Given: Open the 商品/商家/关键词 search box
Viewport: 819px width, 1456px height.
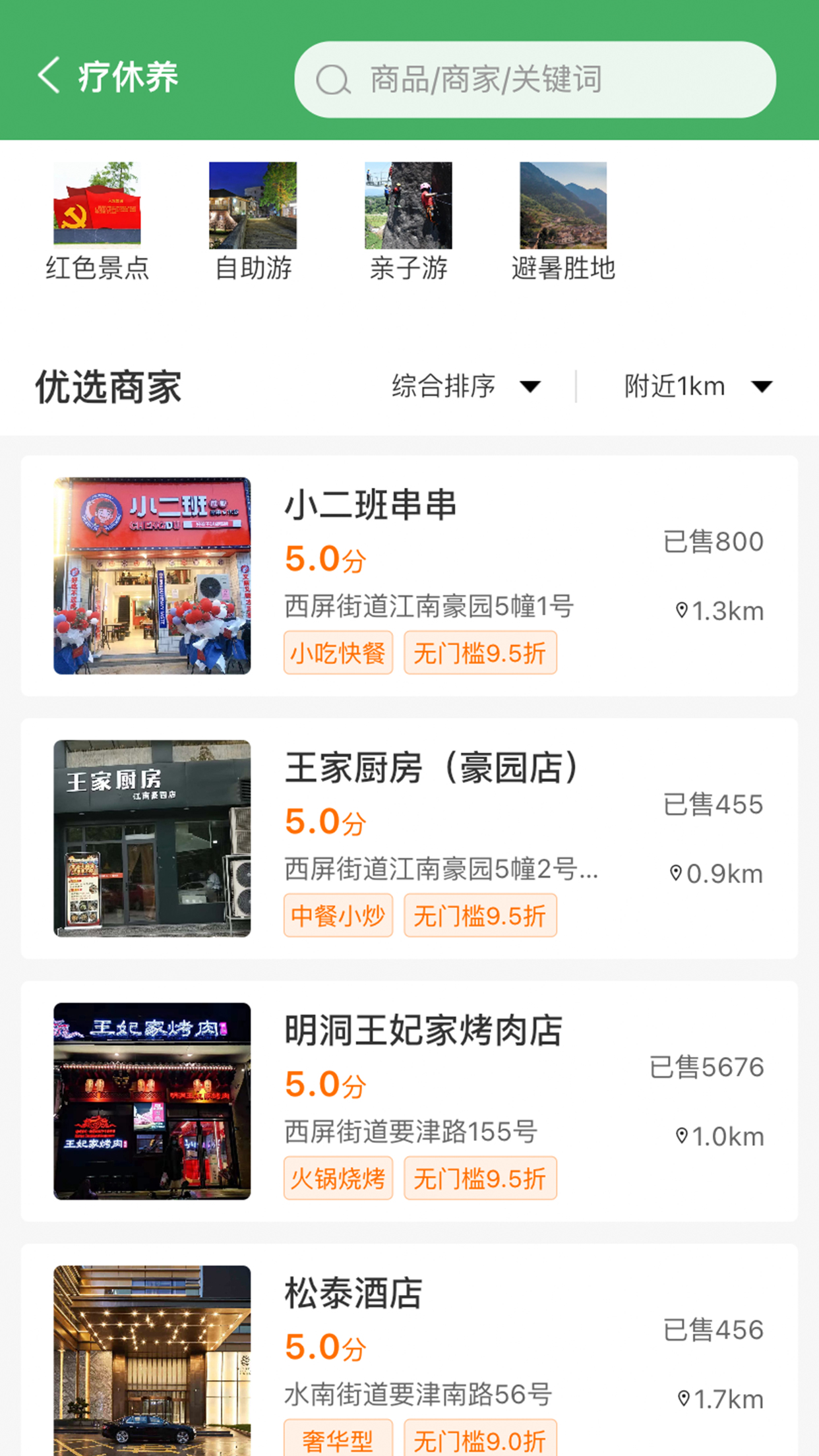Looking at the screenshot, I should coord(534,80).
